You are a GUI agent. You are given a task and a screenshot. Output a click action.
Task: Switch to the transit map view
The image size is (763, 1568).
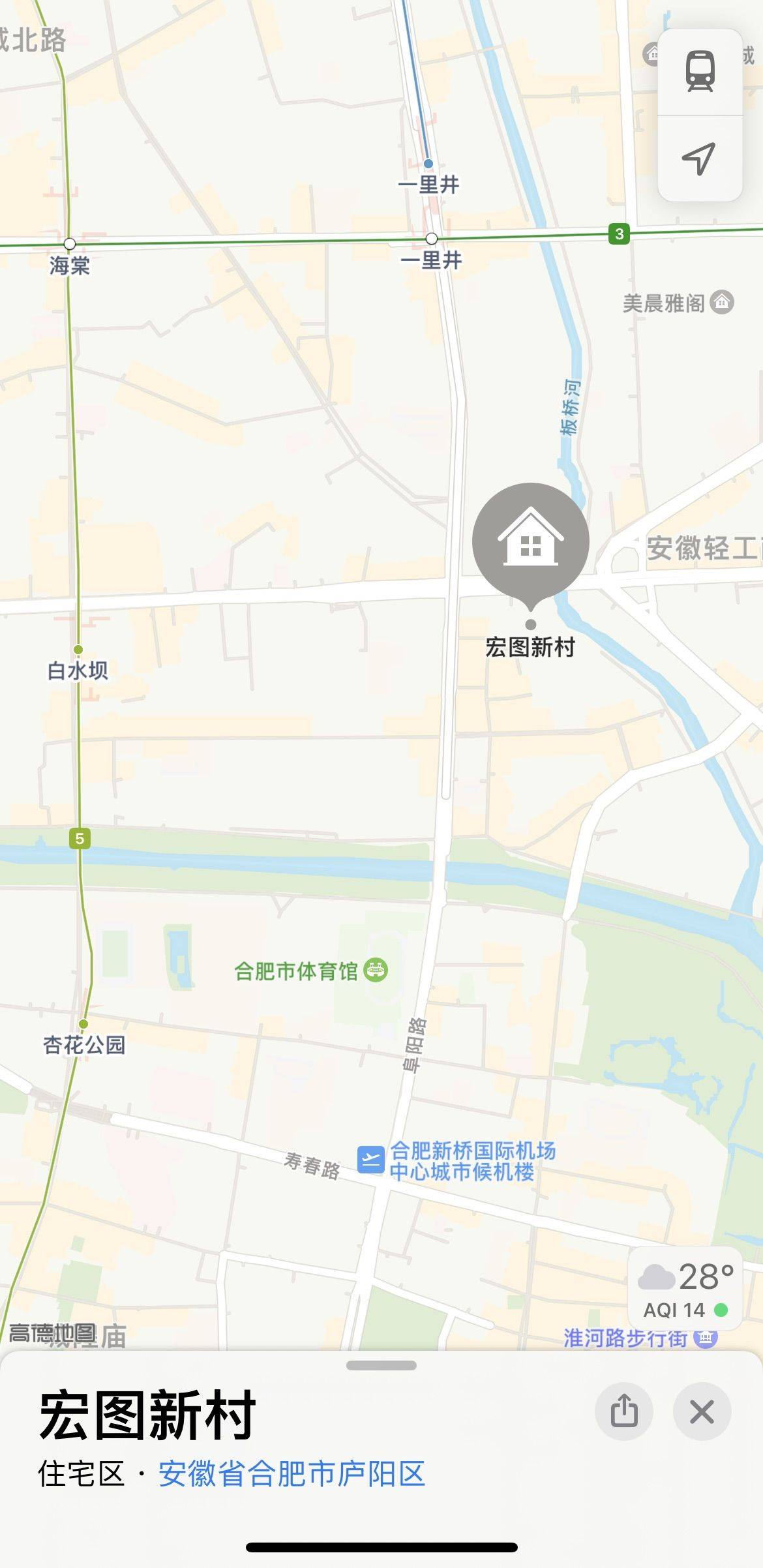click(x=700, y=72)
